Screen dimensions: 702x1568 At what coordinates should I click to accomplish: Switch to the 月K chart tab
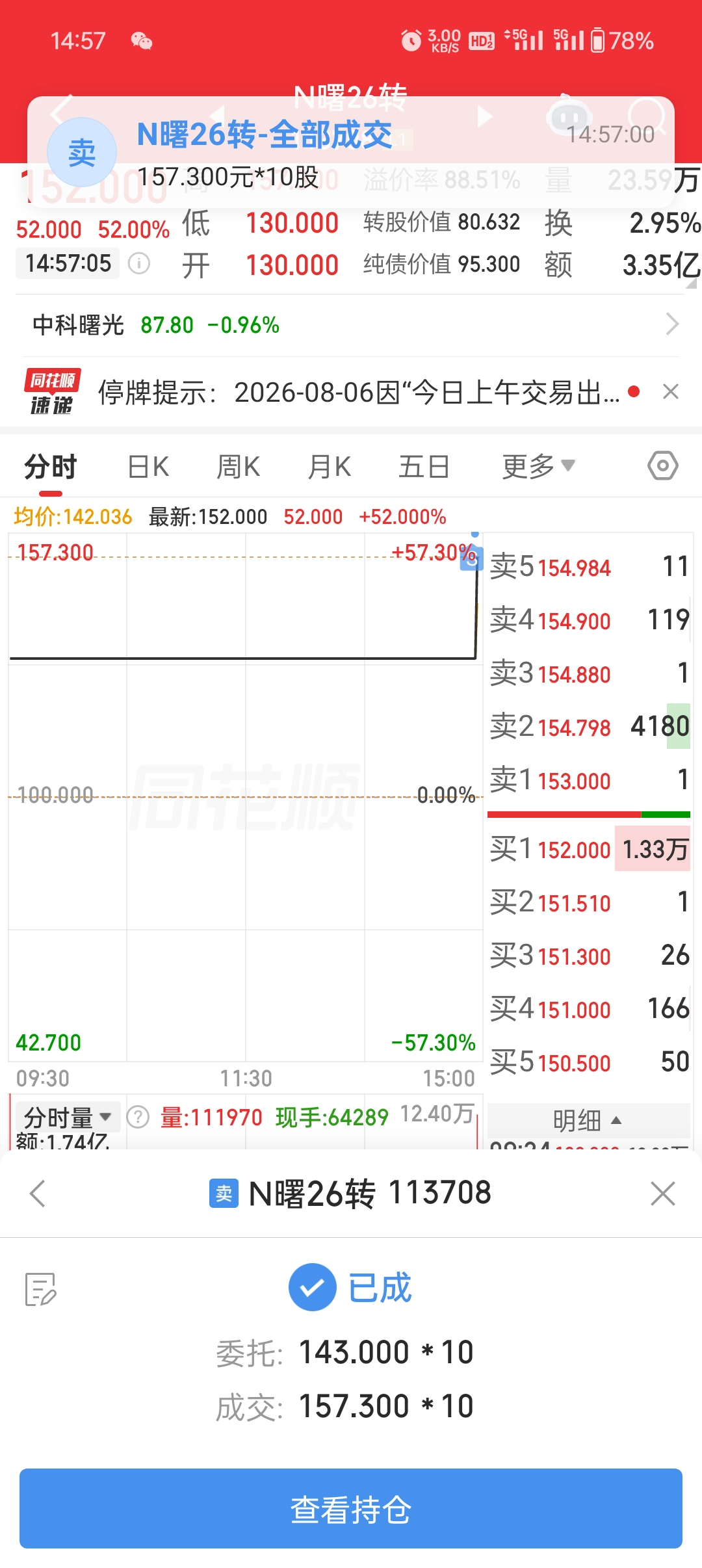click(x=330, y=467)
